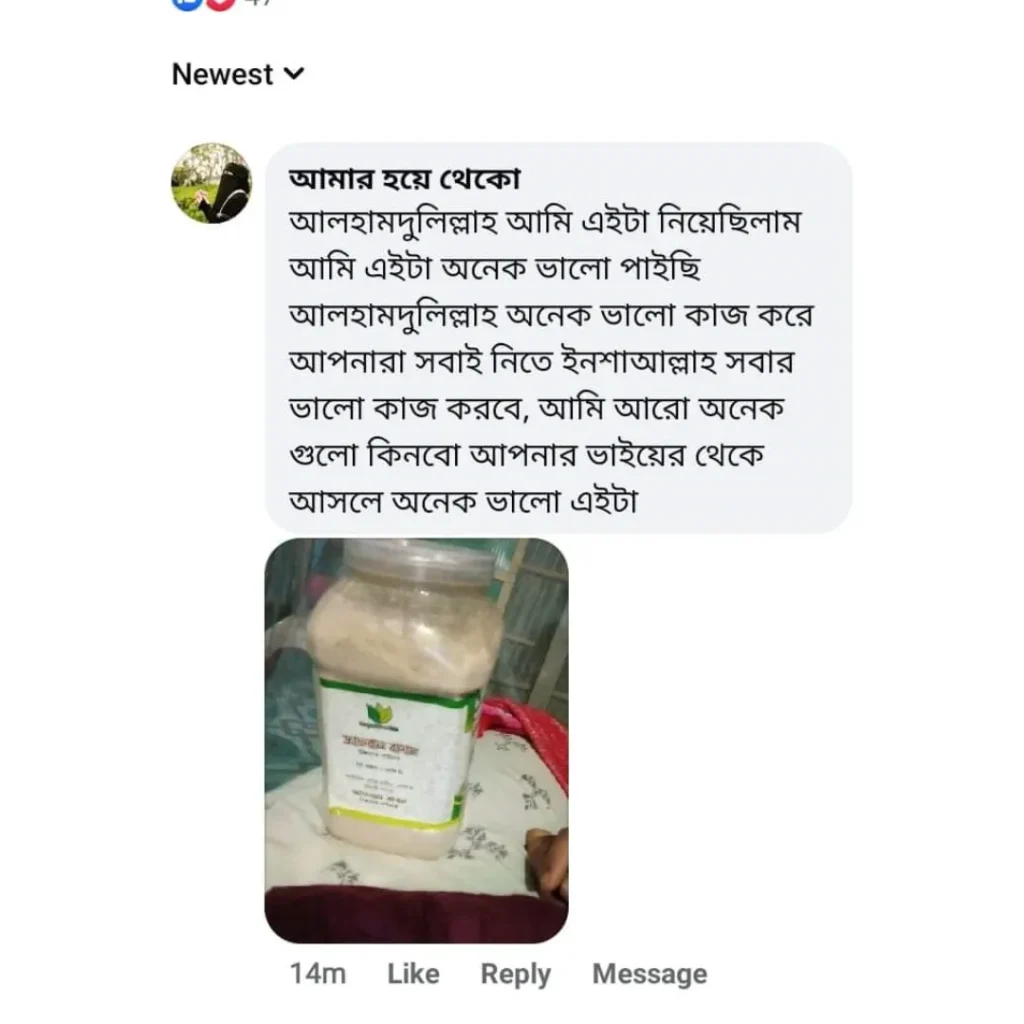Like this comment
The height and width of the screenshot is (1024, 1024).
click(x=413, y=974)
